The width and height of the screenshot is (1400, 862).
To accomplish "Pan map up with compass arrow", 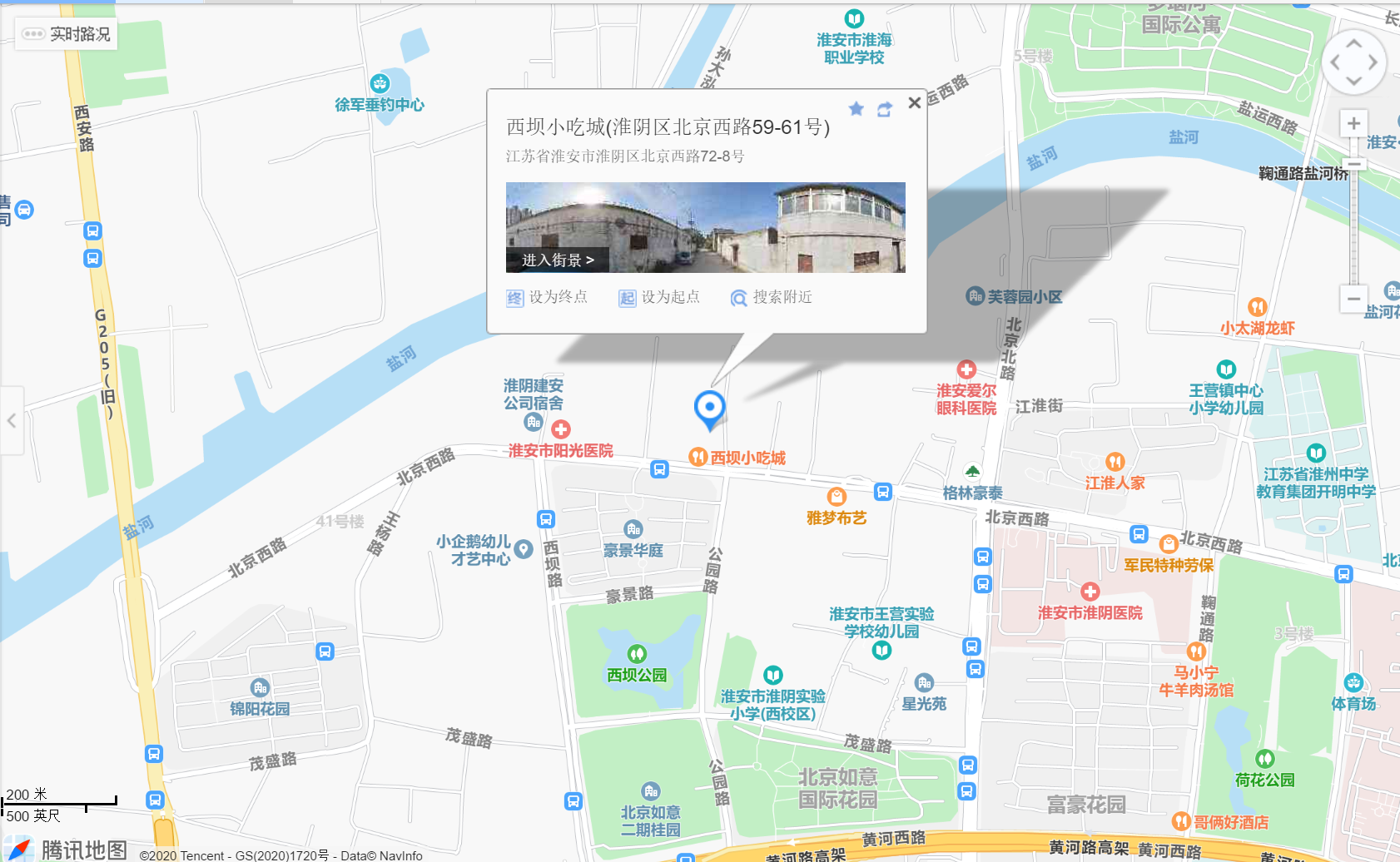I will (1354, 44).
